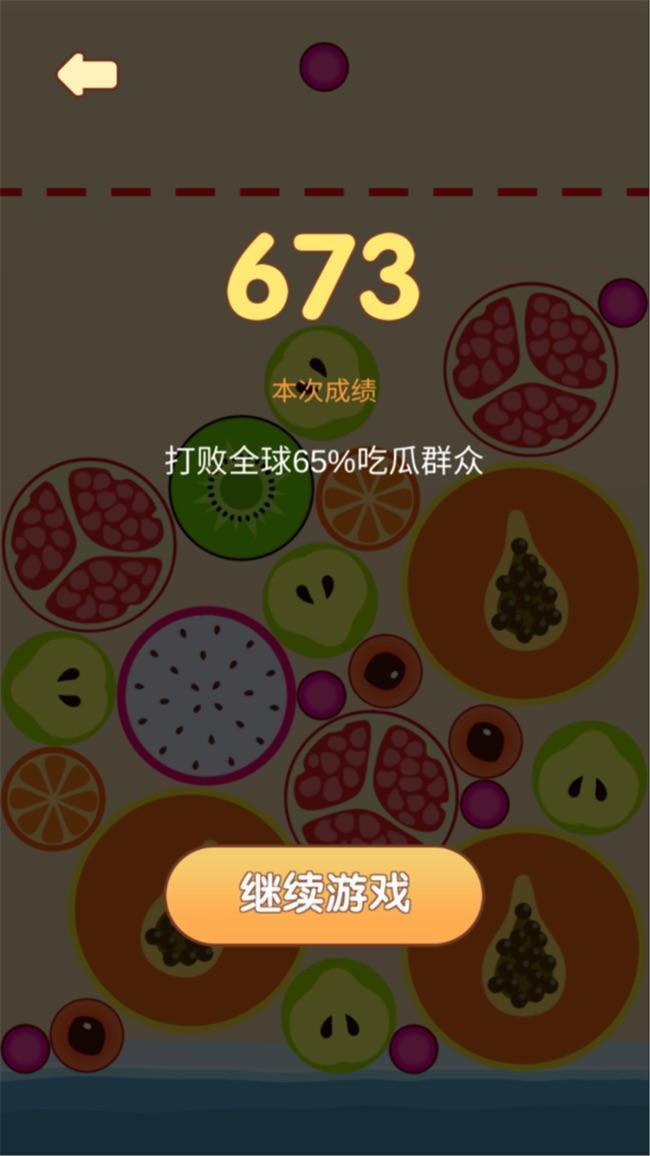
Task: Tap the back arrow icon
Action: pyautogui.click(x=87, y=75)
